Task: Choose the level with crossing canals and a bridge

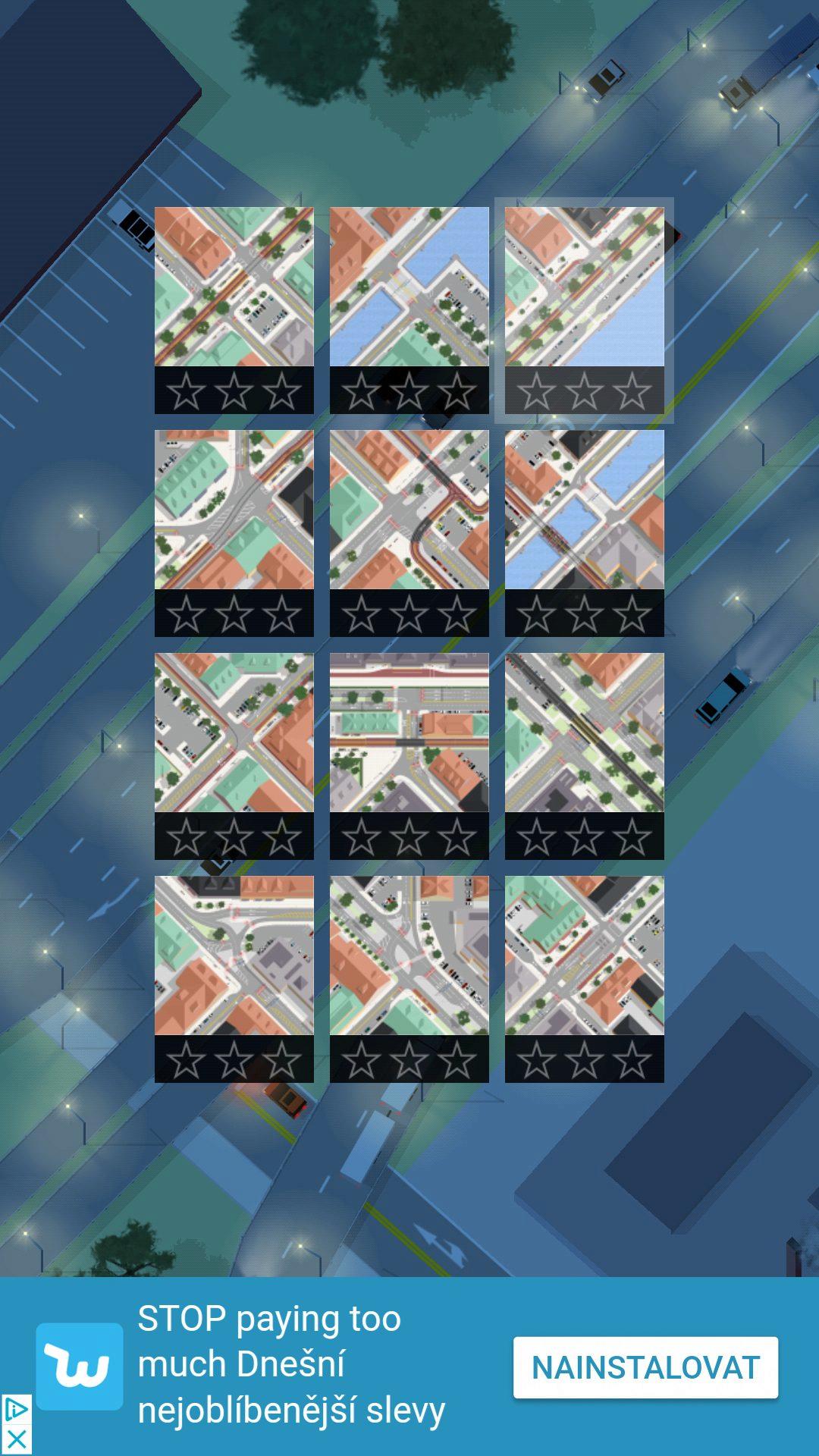Action: point(584,533)
